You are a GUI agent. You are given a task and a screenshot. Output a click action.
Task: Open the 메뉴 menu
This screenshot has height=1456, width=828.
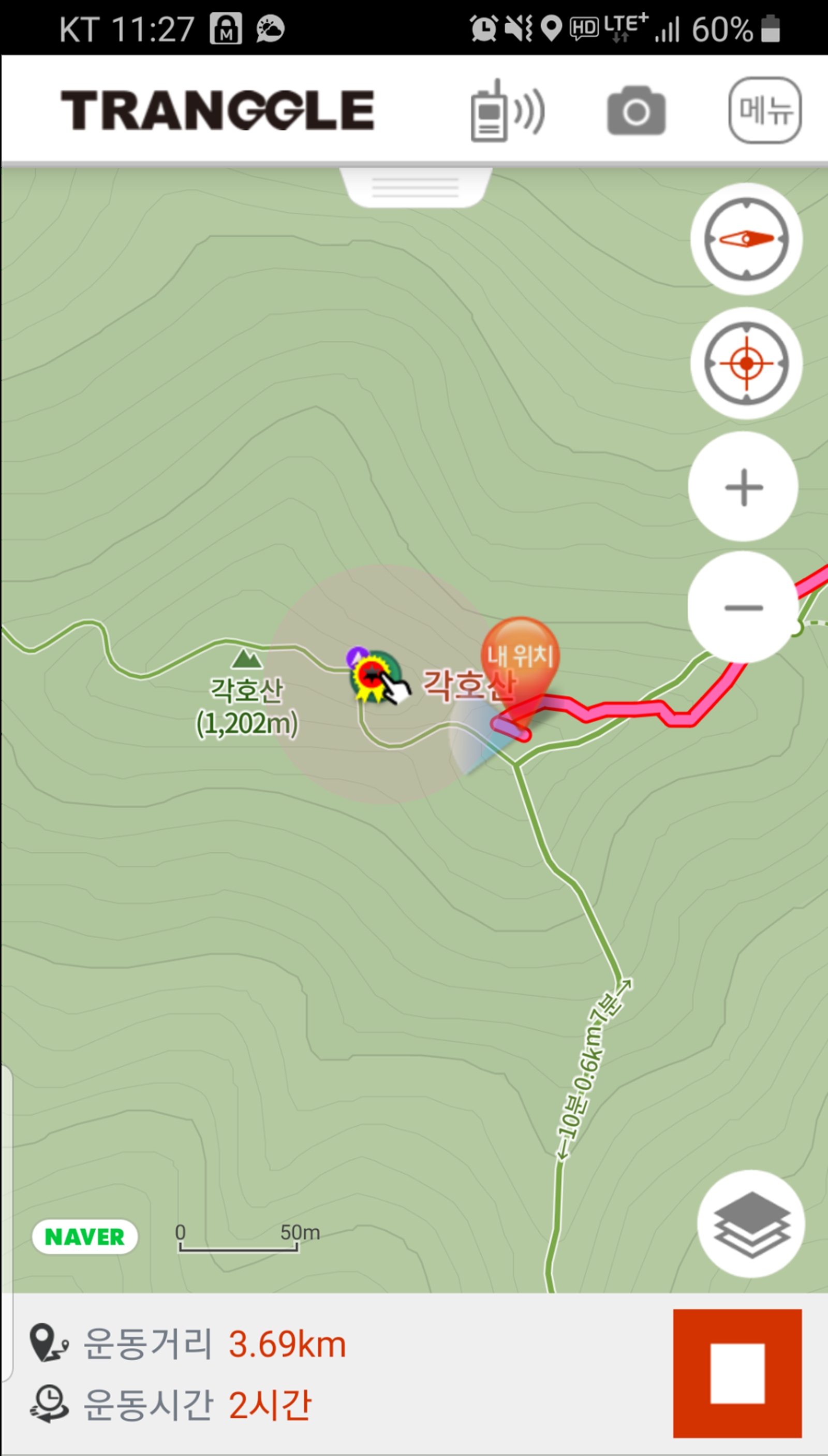click(765, 110)
